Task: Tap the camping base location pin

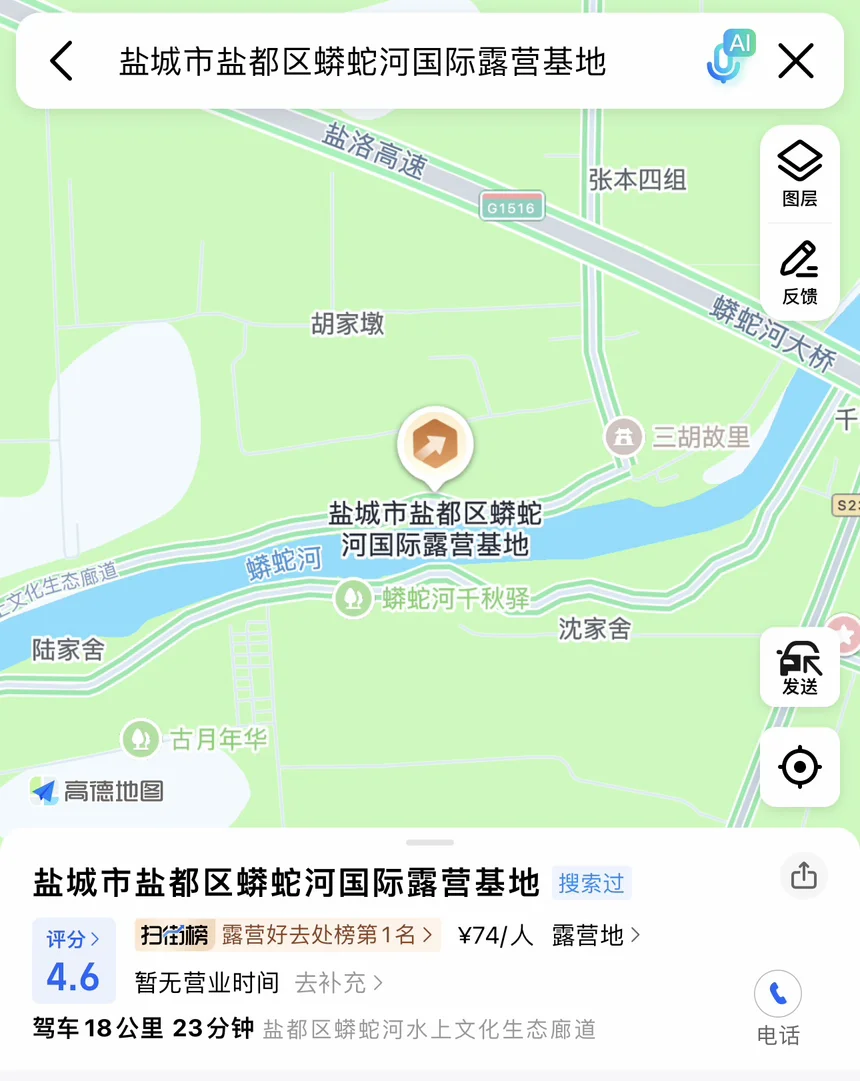Action: (x=435, y=444)
